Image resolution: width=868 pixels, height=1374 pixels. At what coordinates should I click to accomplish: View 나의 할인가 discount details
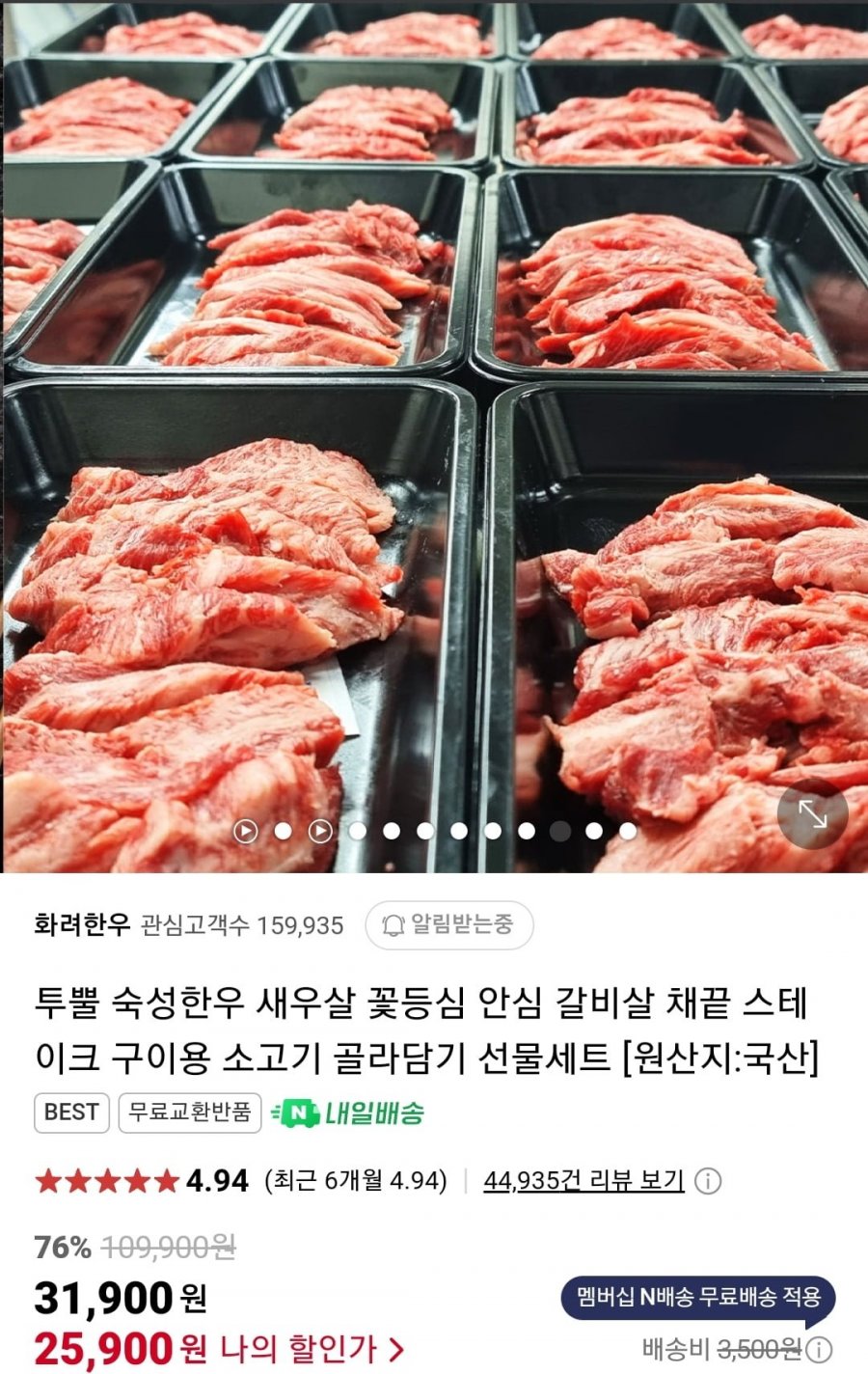(x=312, y=1348)
